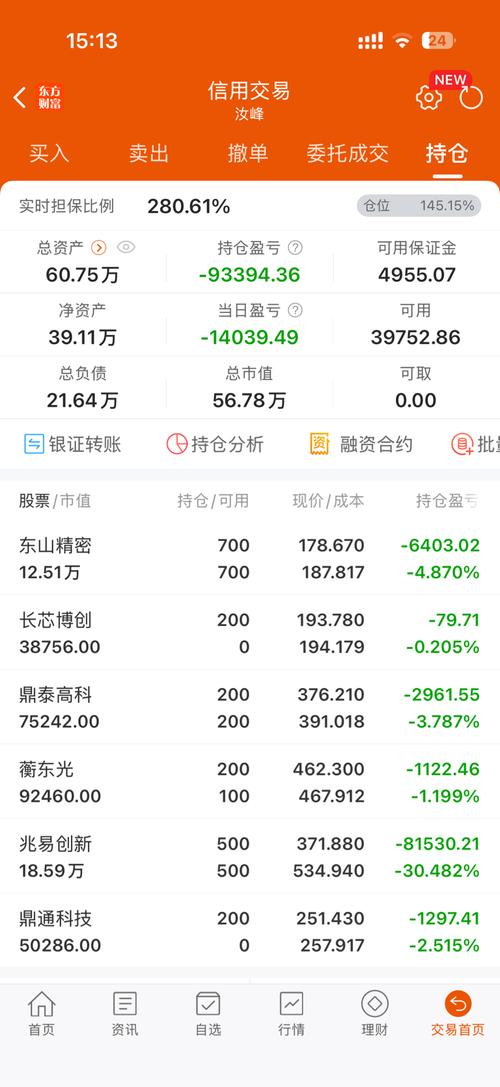Screen dimensions: 500x1087
Task: Open 持仓分析
Action: [x=215, y=444]
